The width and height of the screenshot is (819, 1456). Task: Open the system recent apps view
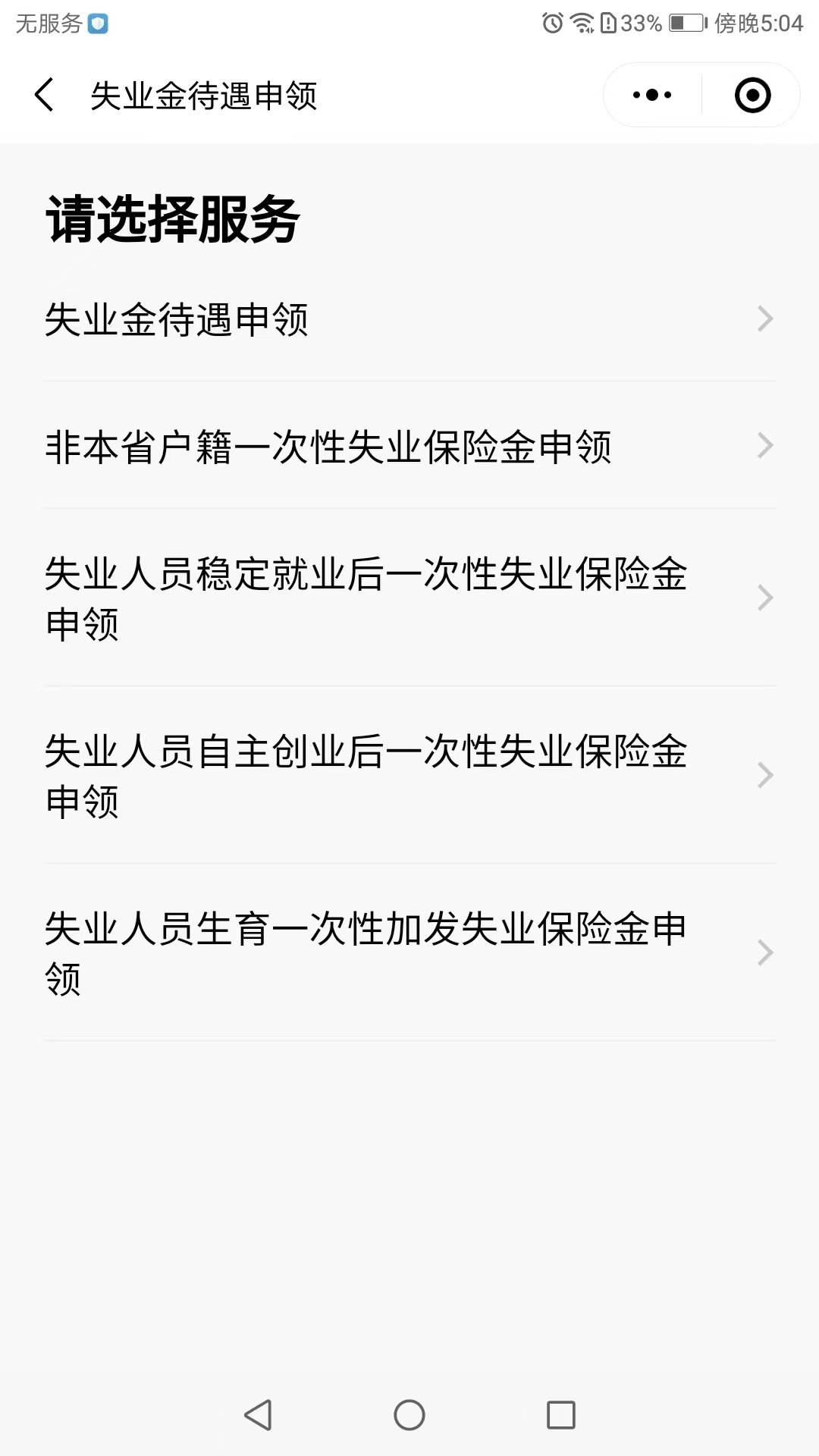[x=561, y=1415]
